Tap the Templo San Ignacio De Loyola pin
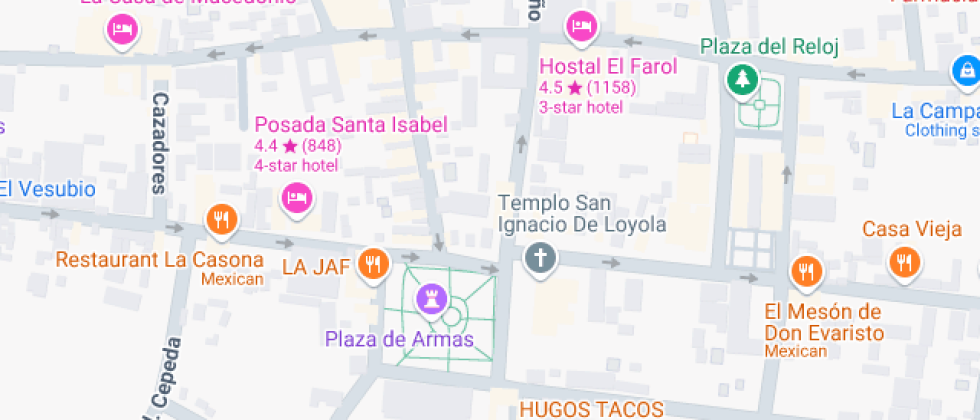This screenshot has height=420, width=980. pos(540,258)
